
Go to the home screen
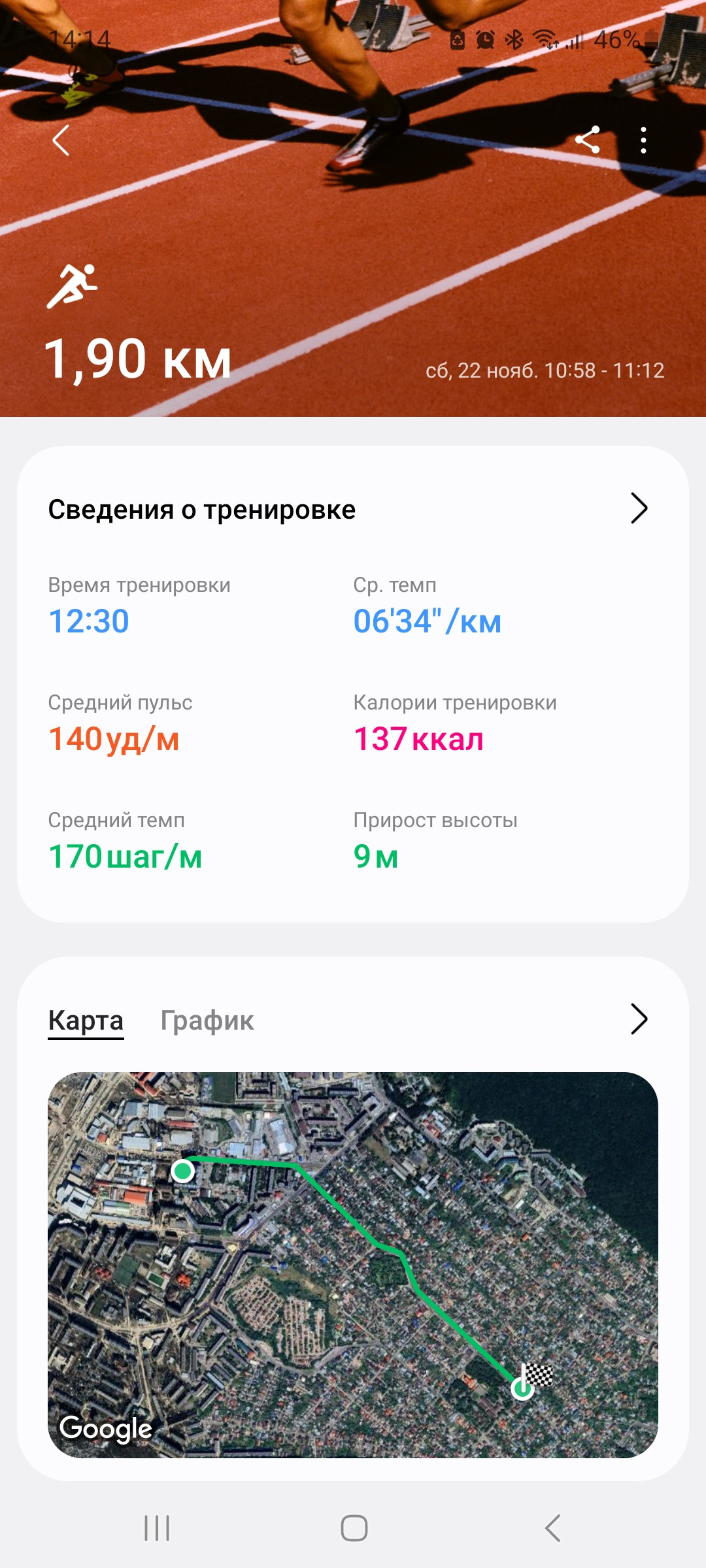tap(354, 1528)
